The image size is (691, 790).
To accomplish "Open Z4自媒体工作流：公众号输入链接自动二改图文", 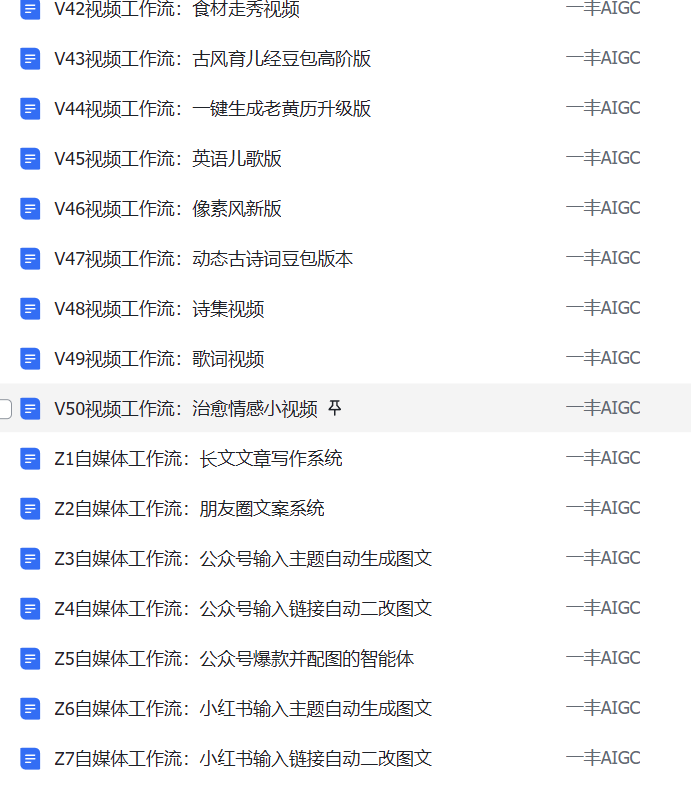I will pos(243,609).
